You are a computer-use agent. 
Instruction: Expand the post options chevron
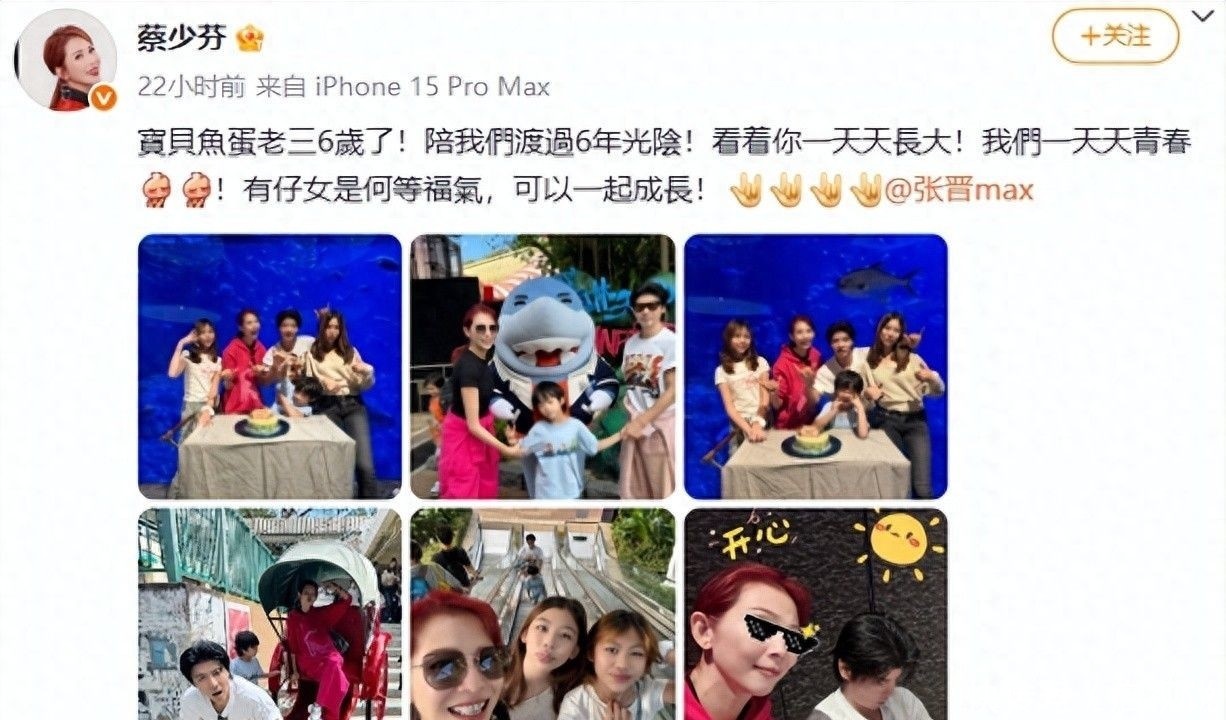[x=1204, y=17]
